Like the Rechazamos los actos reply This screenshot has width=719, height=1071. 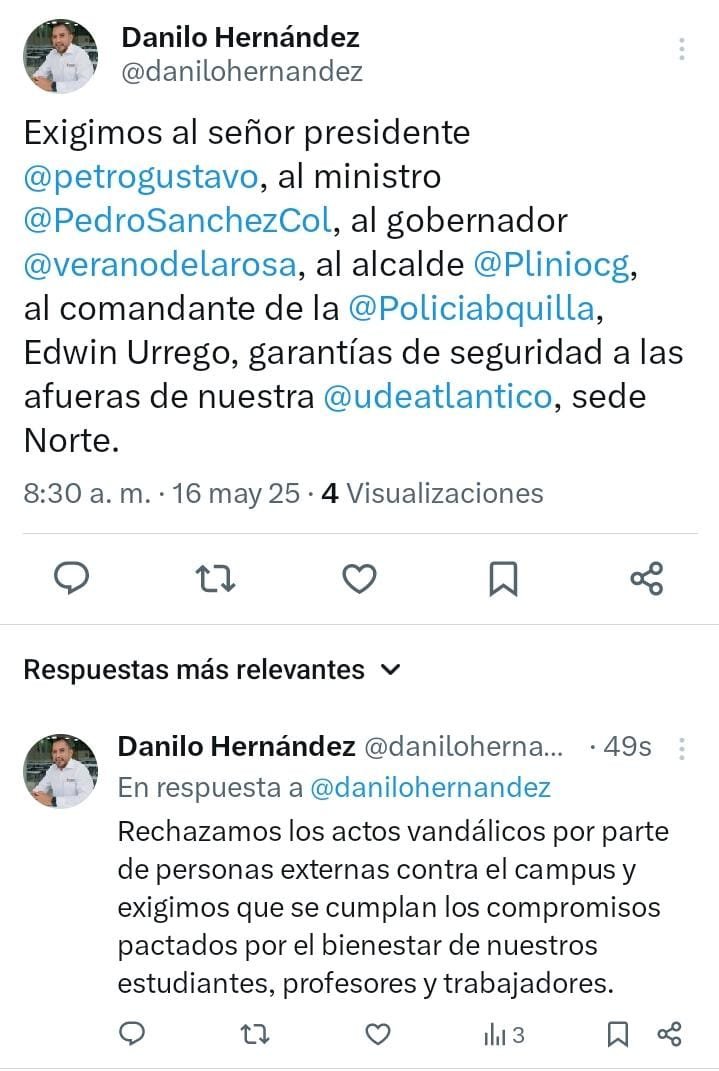[x=377, y=1035]
